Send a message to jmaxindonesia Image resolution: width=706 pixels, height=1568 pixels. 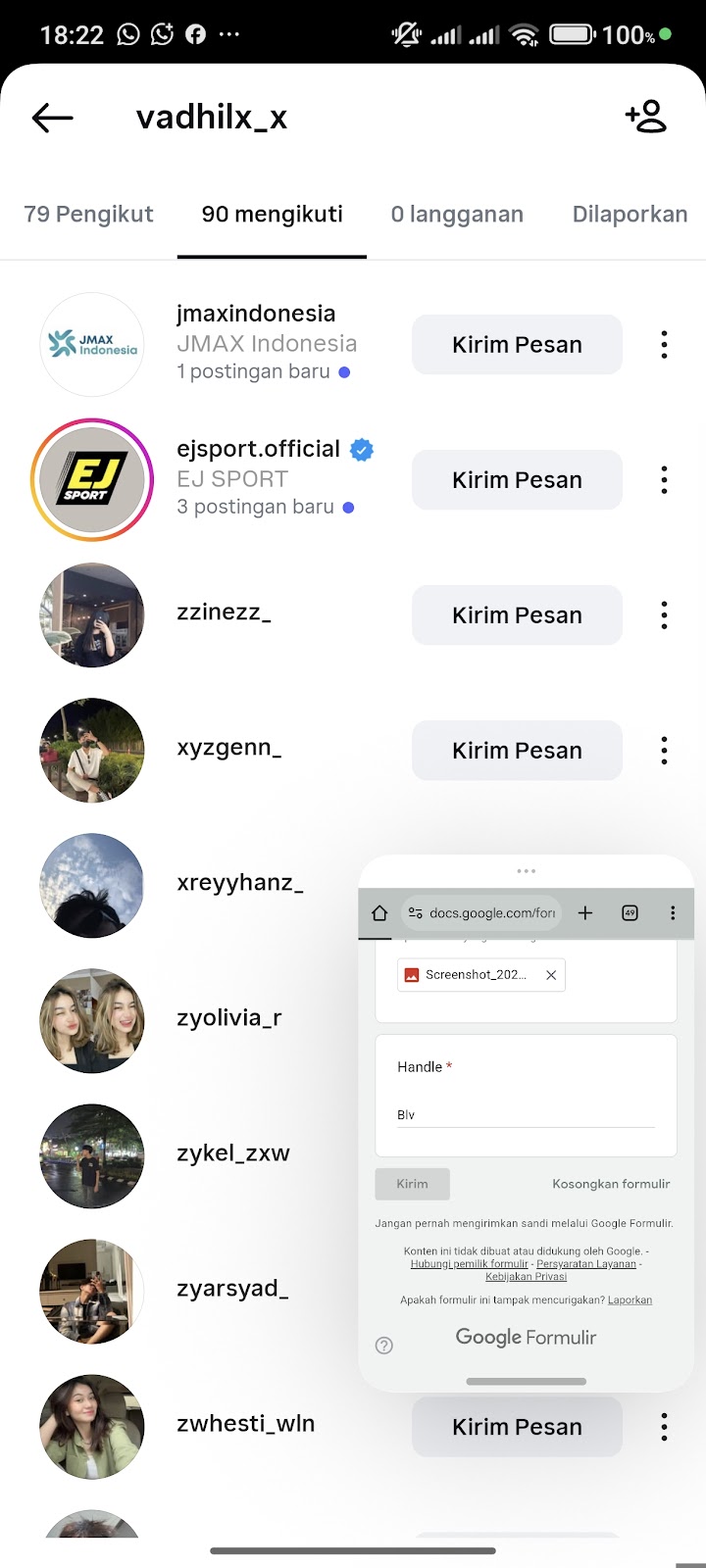[x=517, y=345]
